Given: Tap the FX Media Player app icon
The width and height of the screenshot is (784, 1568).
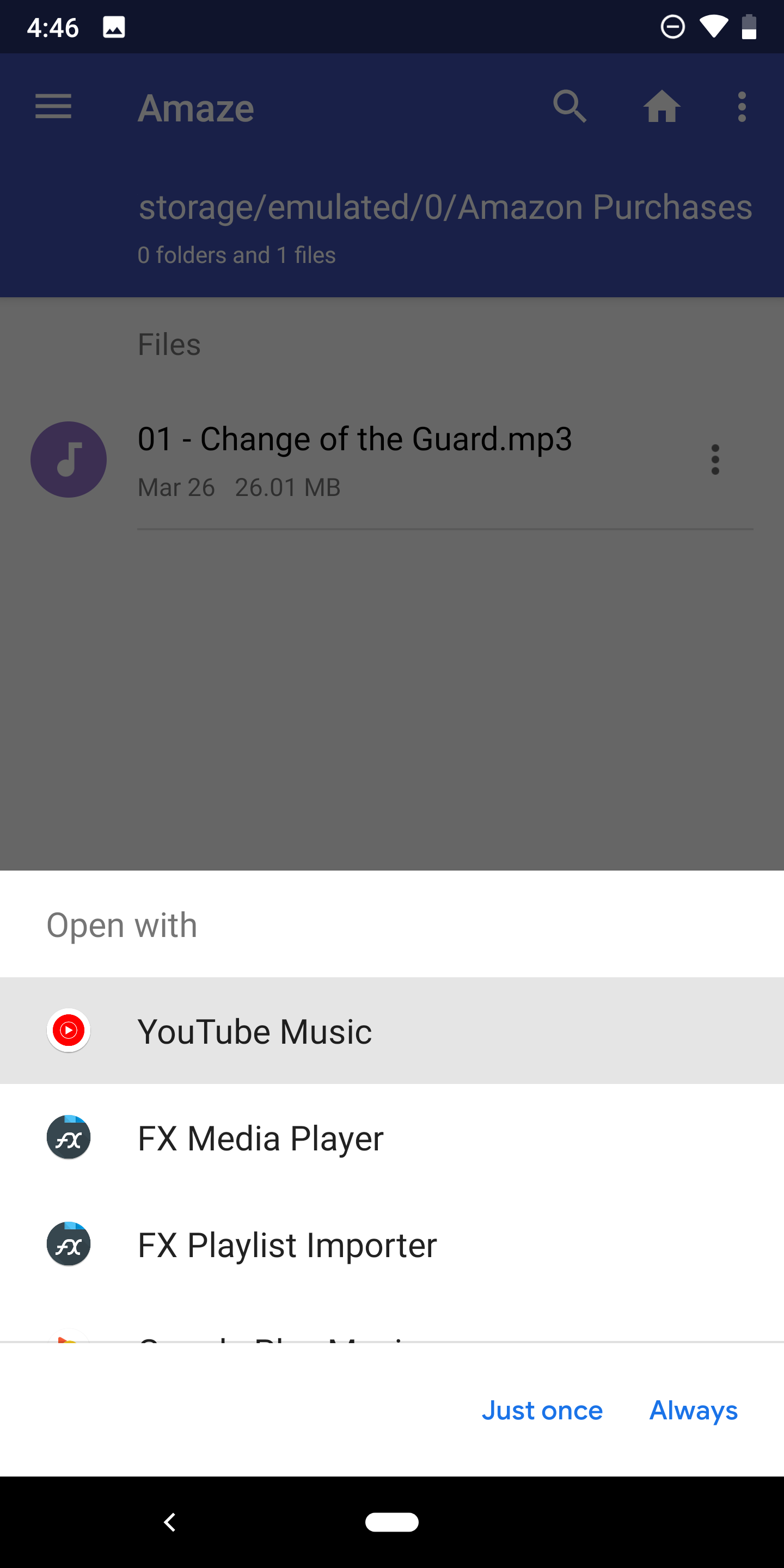Looking at the screenshot, I should pyautogui.click(x=68, y=1137).
